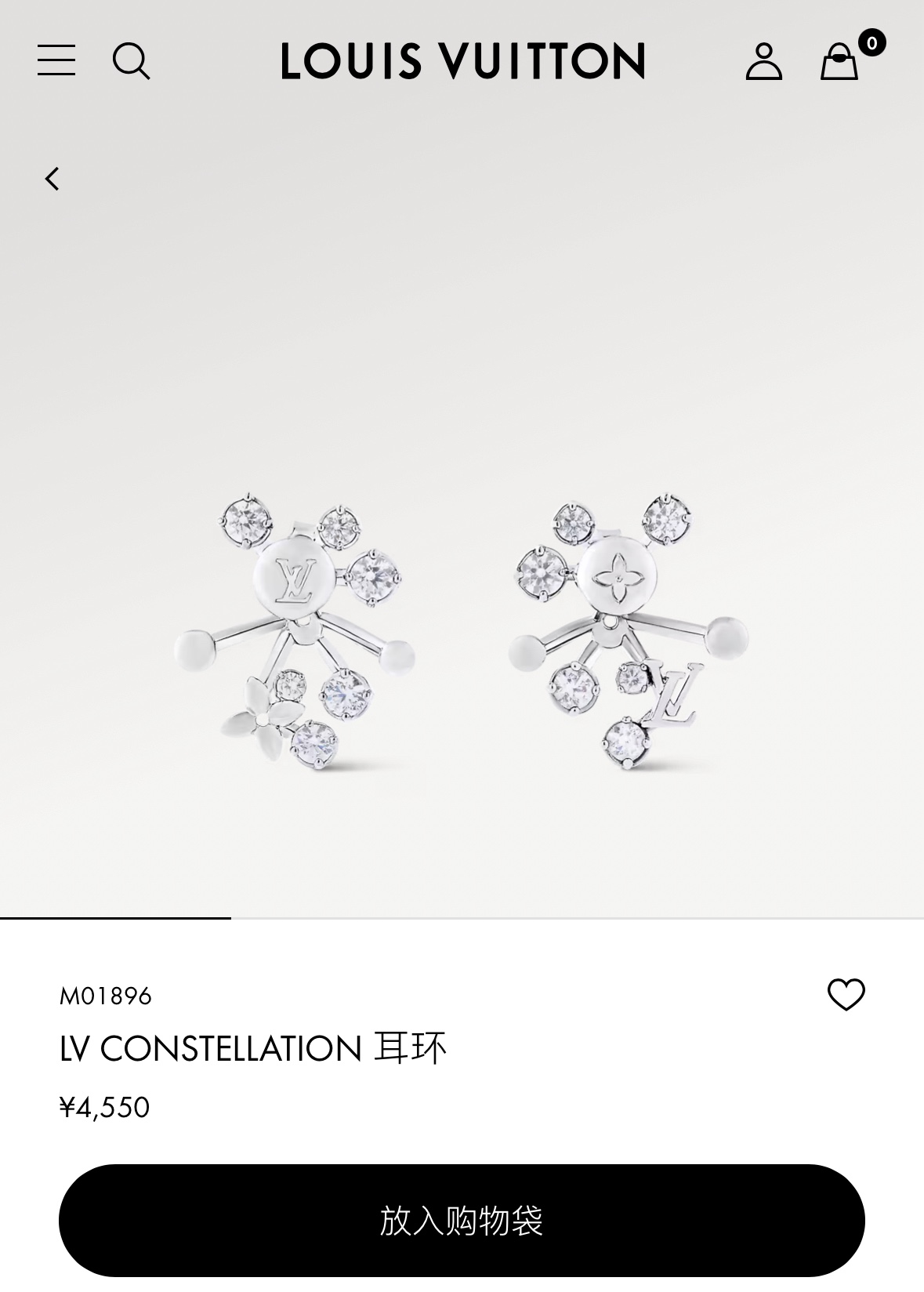Screen dimensions: 924x1292
Task: Open the account profile icon
Action: pos(763,61)
